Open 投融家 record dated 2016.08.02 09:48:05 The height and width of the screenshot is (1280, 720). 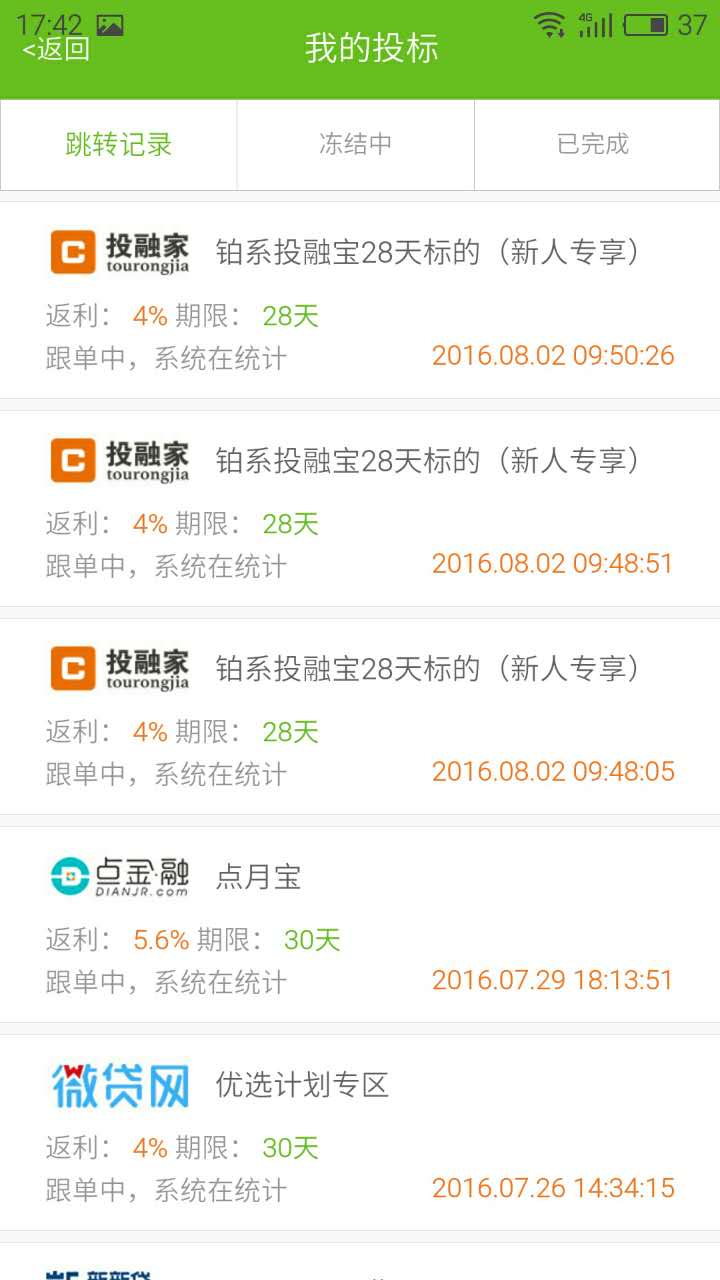360,716
